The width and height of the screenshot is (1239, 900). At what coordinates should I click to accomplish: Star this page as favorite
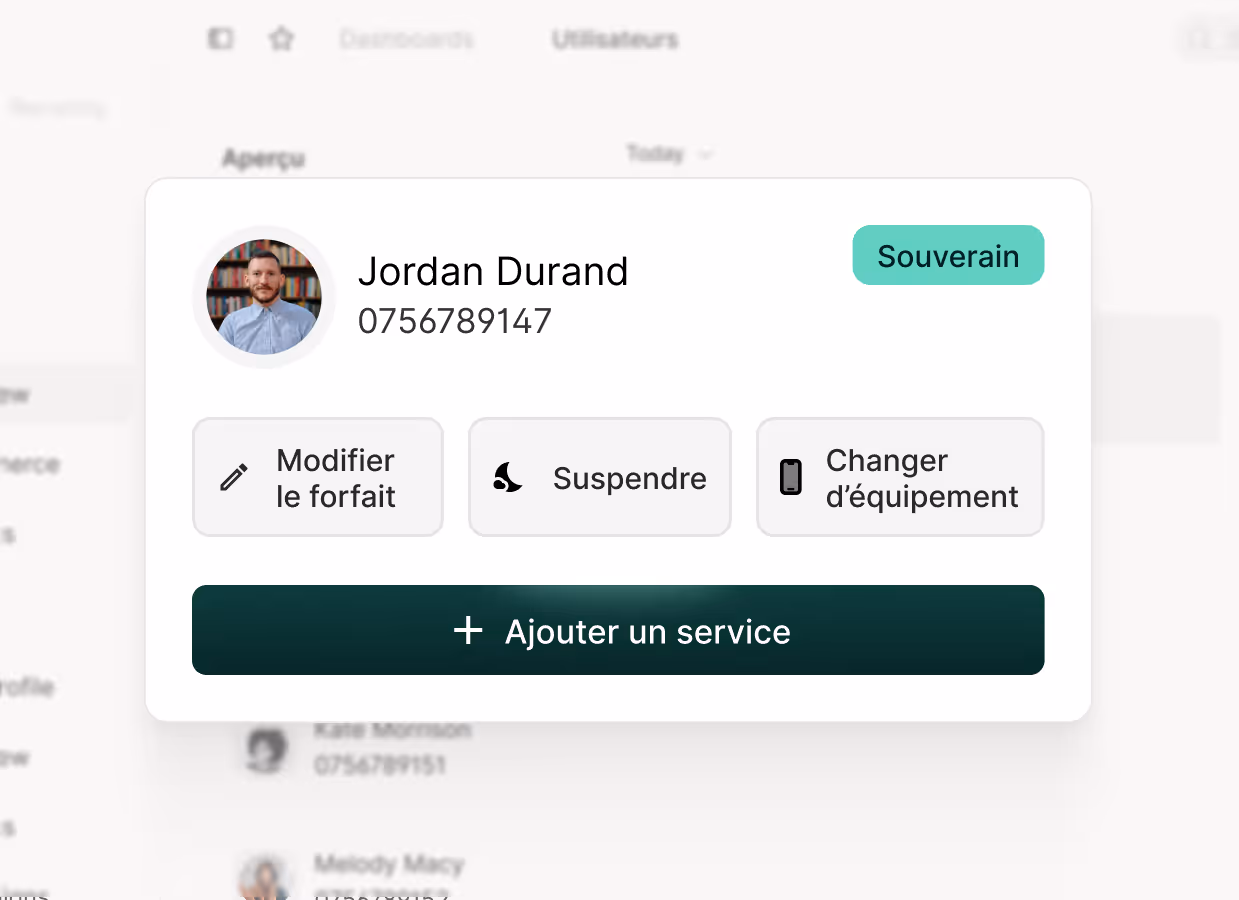(x=281, y=39)
